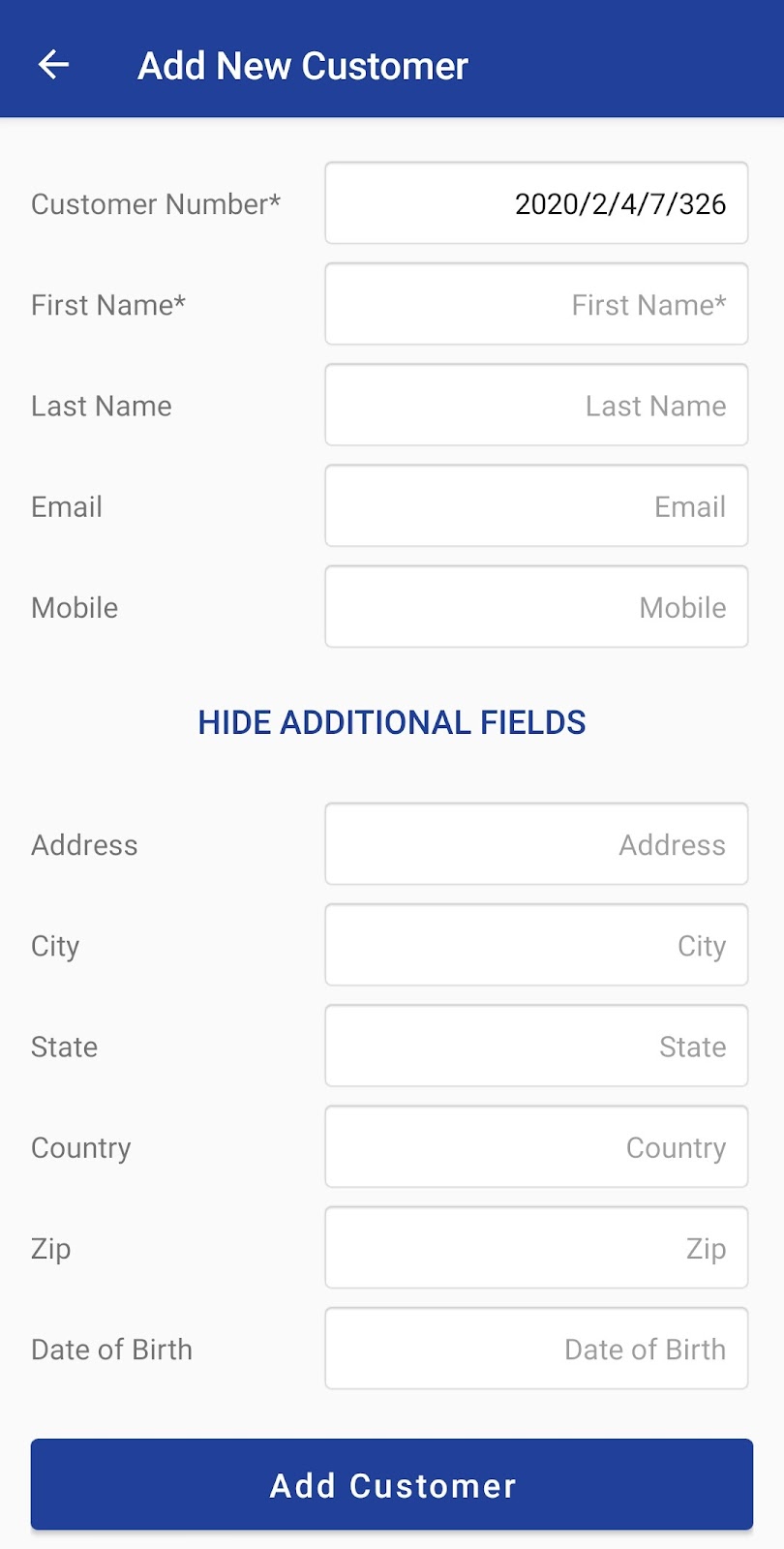Viewport: 784px width, 1549px height.
Task: Tap the State input box
Action: [536, 1046]
